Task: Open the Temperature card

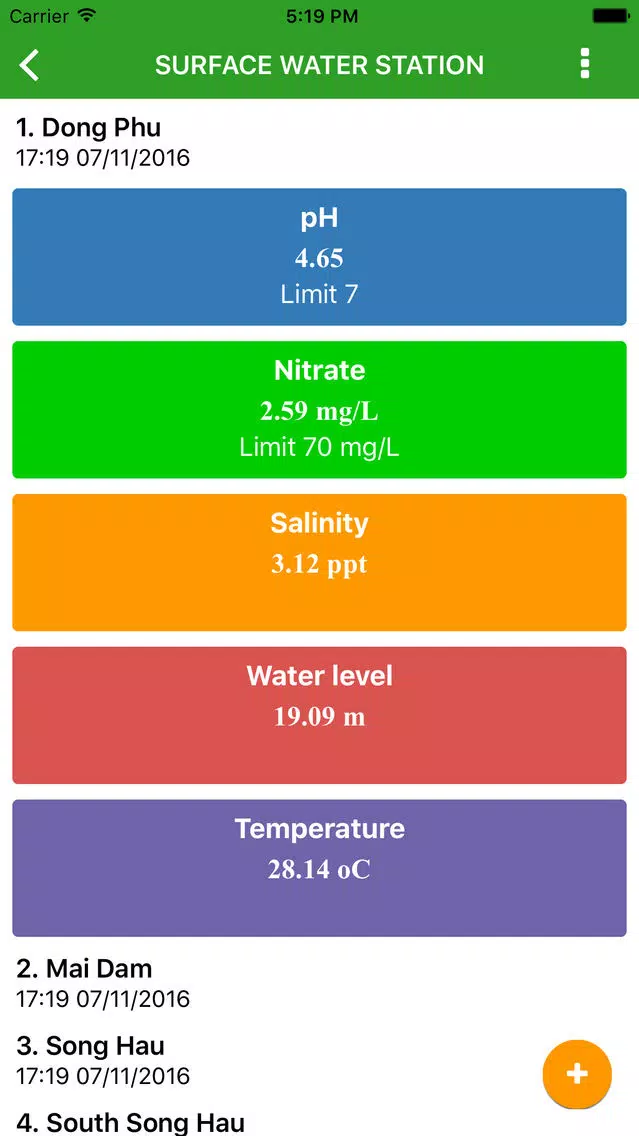Action: [320, 869]
